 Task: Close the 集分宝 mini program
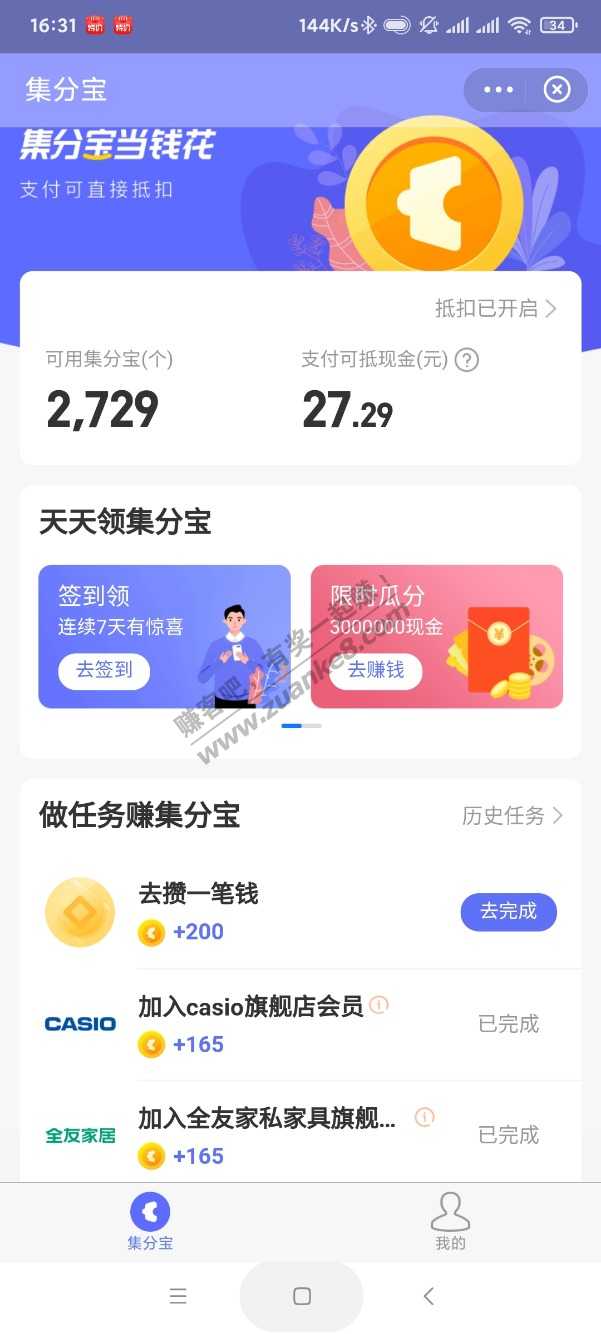(x=556, y=90)
